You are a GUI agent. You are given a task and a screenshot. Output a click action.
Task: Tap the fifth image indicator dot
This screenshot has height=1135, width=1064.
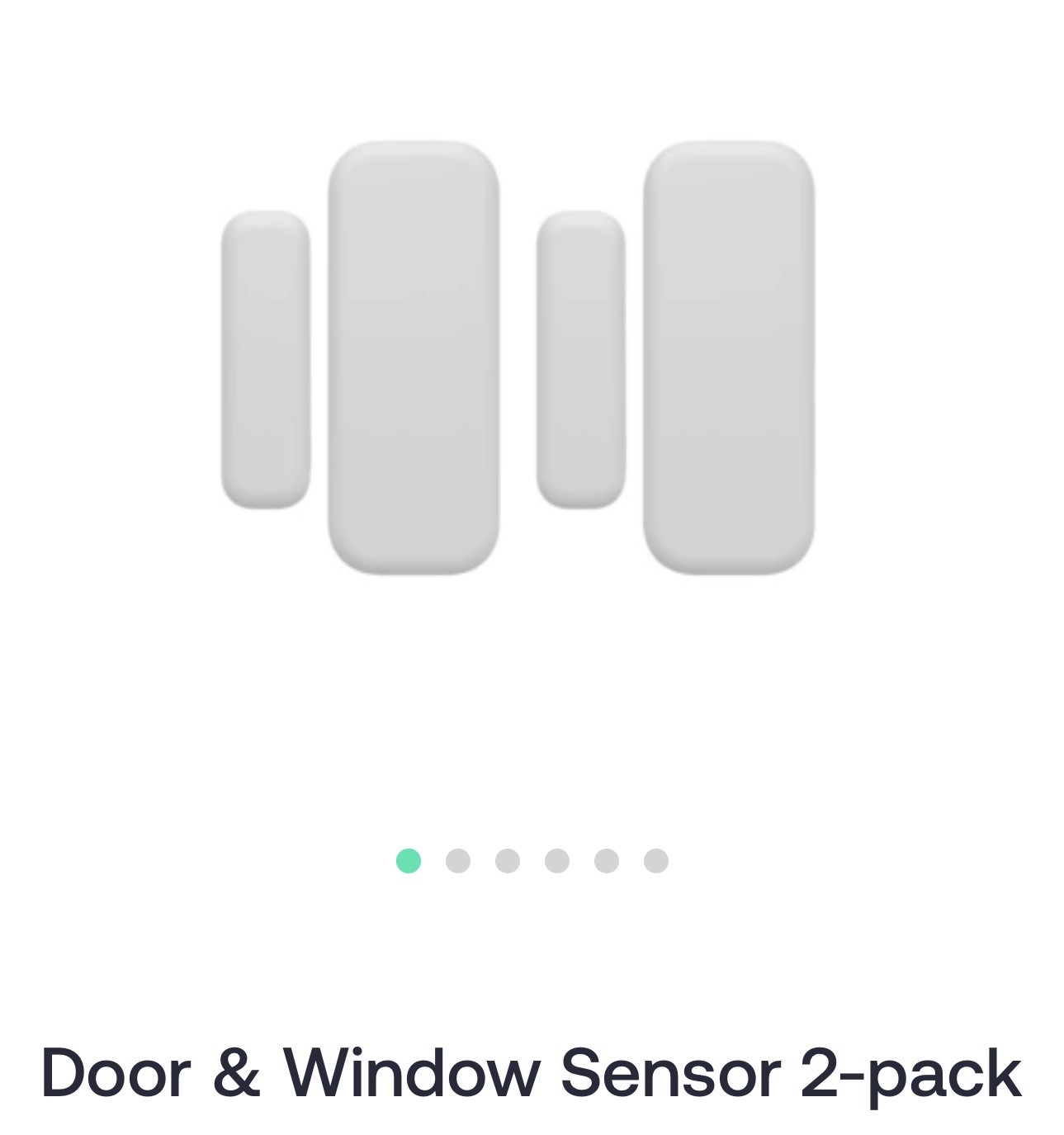(x=607, y=861)
